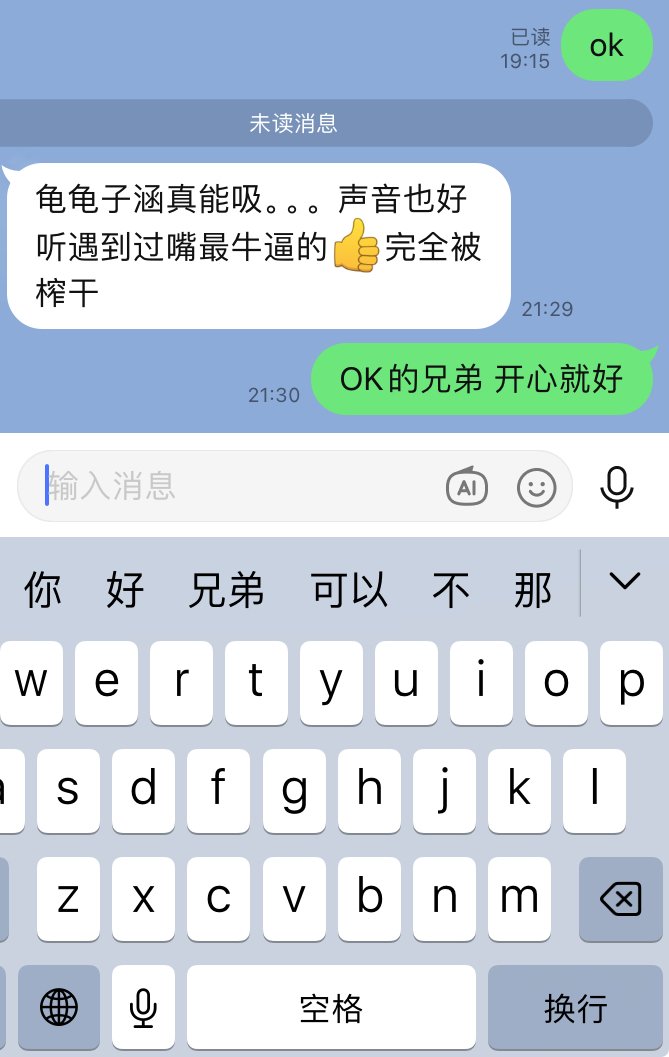Tap the 换行 return key
Image resolution: width=669 pixels, height=1057 pixels.
point(575,1007)
